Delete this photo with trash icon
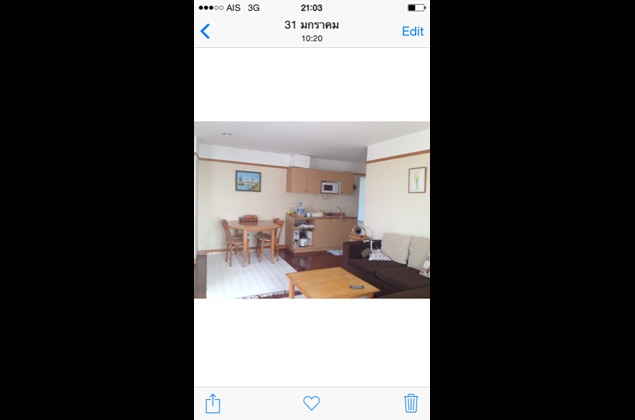This screenshot has width=635, height=420. coord(410,403)
